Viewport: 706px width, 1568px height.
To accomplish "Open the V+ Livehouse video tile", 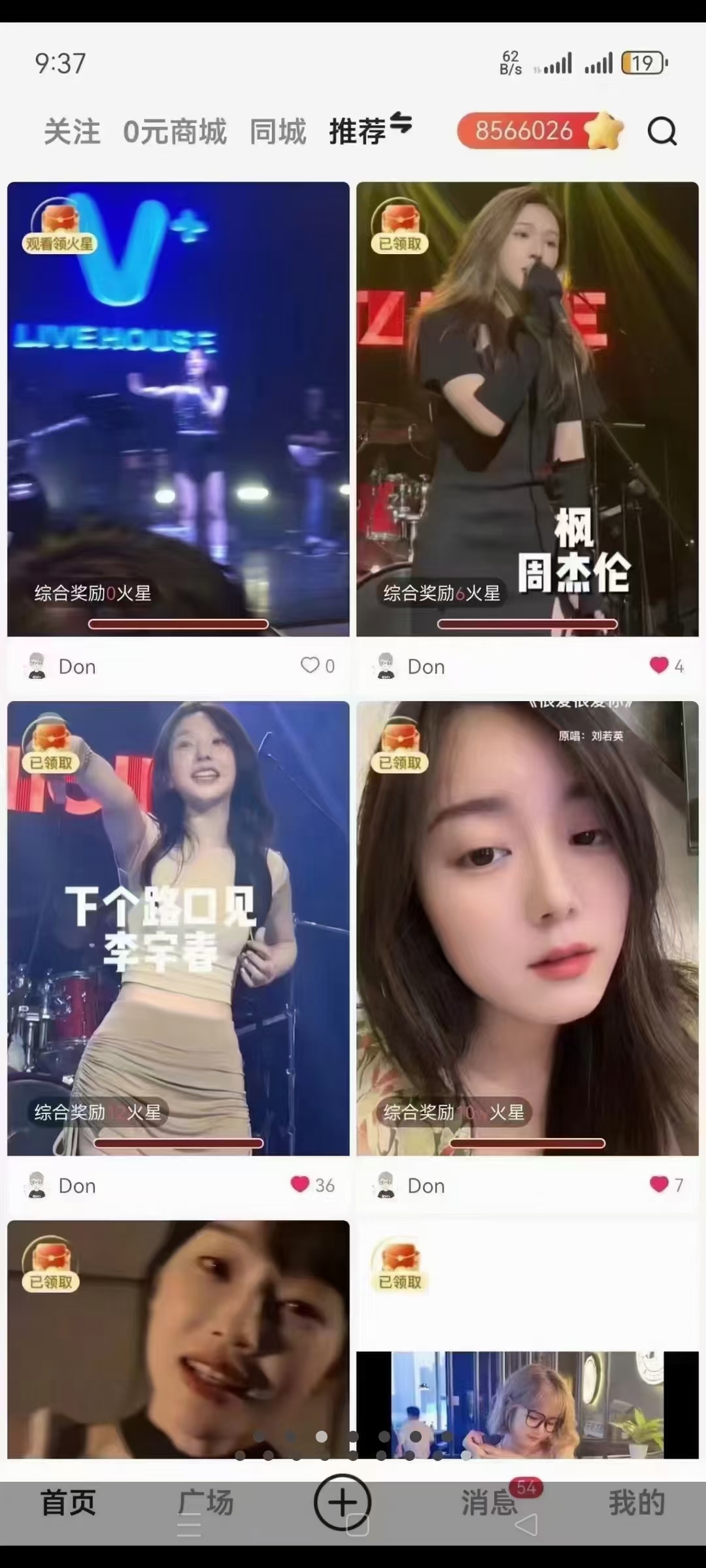I will (178, 409).
